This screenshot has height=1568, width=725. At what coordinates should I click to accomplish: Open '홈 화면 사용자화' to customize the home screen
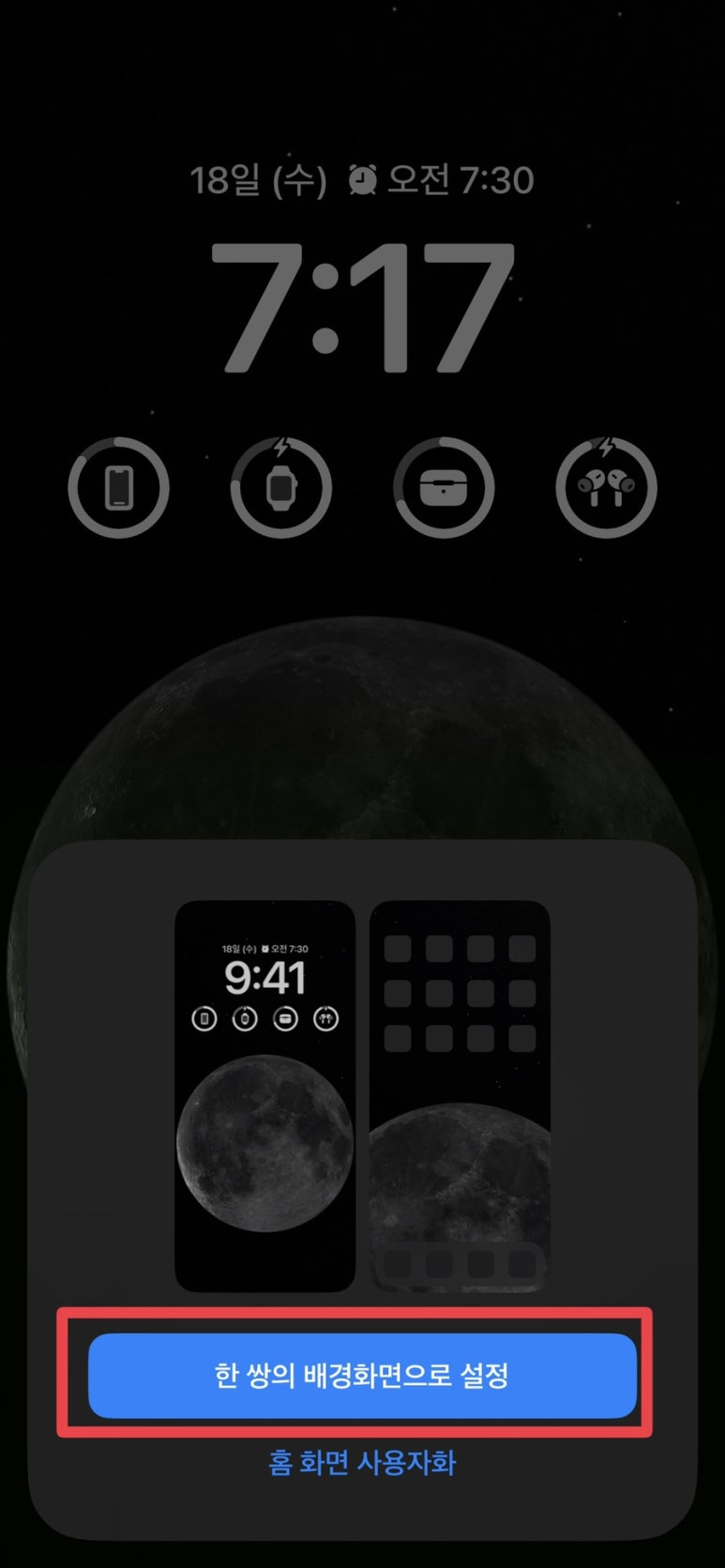coord(362,1463)
